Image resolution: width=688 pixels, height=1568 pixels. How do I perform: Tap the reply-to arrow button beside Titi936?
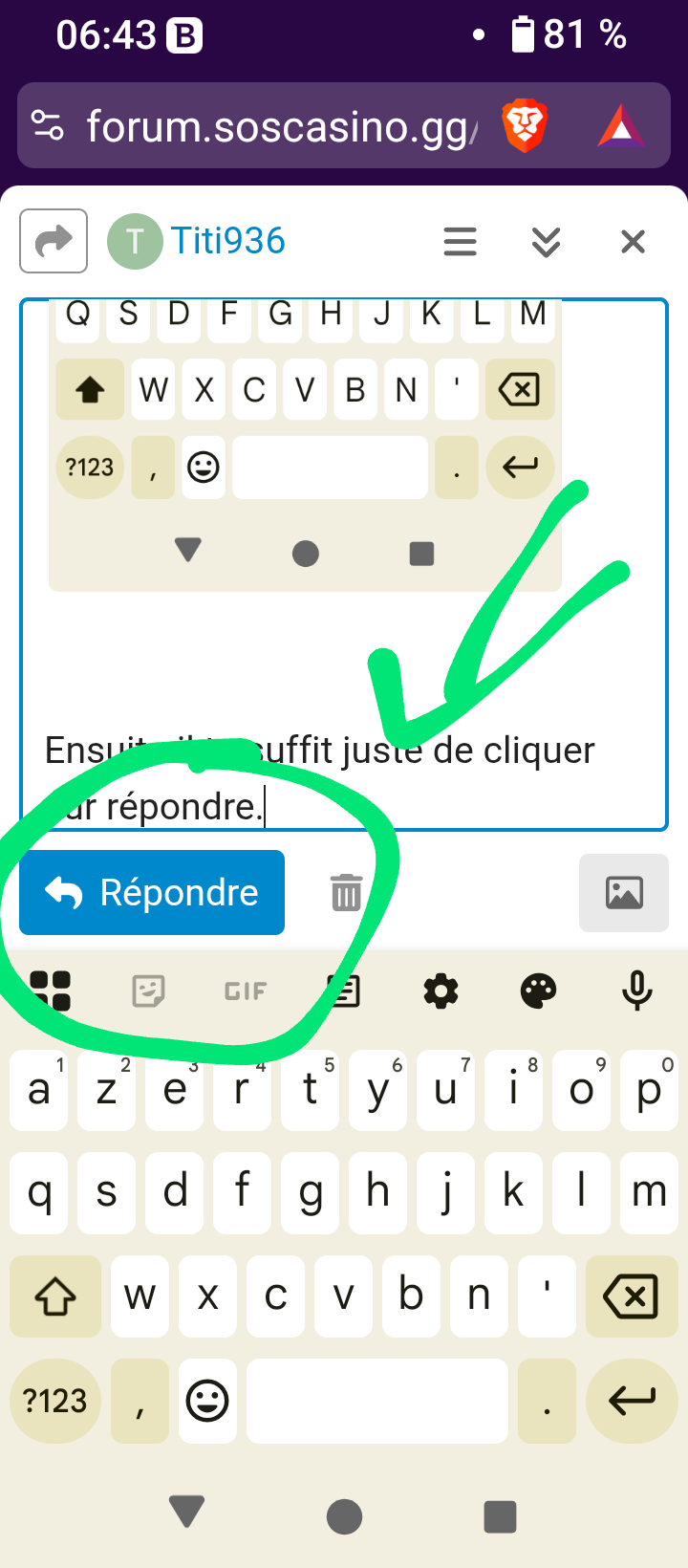click(54, 241)
